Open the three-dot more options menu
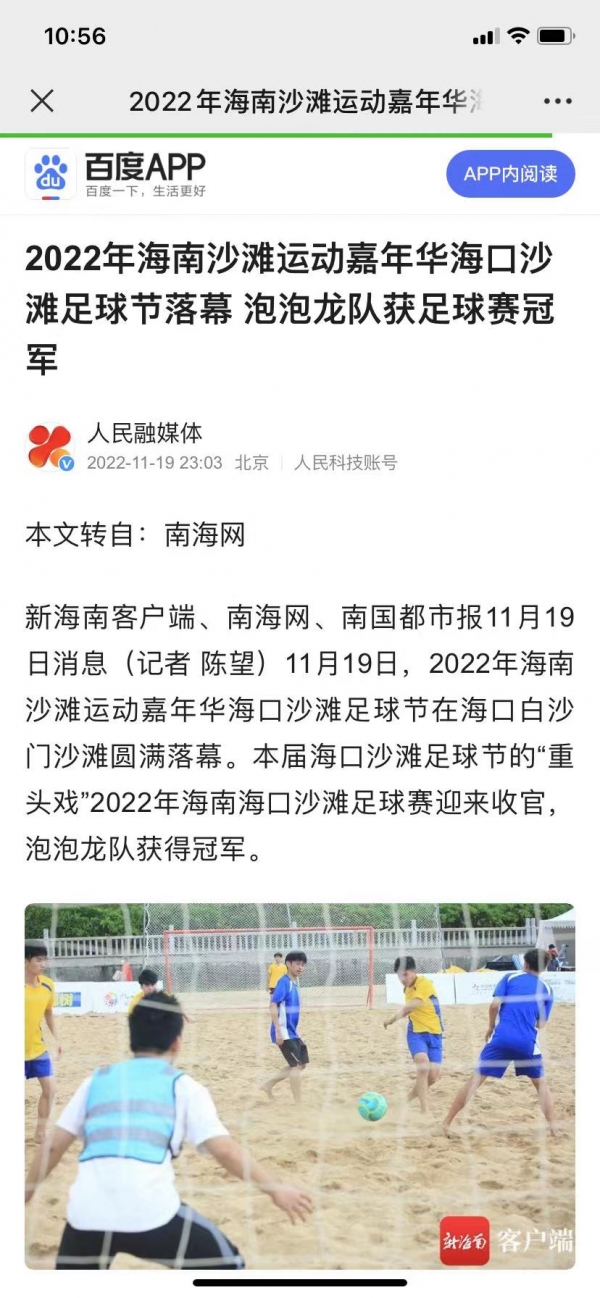 pyautogui.click(x=557, y=101)
